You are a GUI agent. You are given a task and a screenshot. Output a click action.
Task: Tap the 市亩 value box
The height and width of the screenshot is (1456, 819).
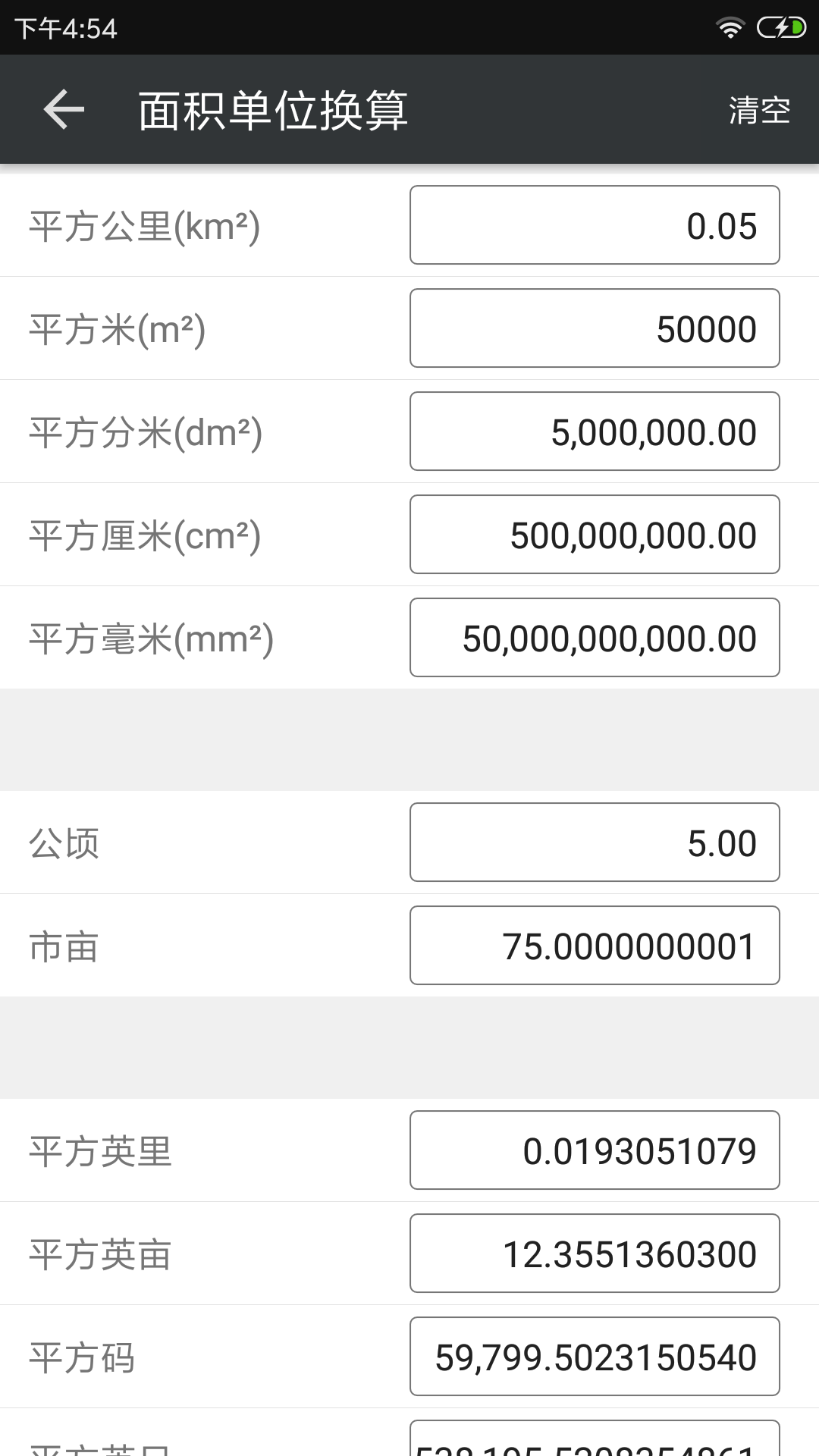[x=595, y=946]
